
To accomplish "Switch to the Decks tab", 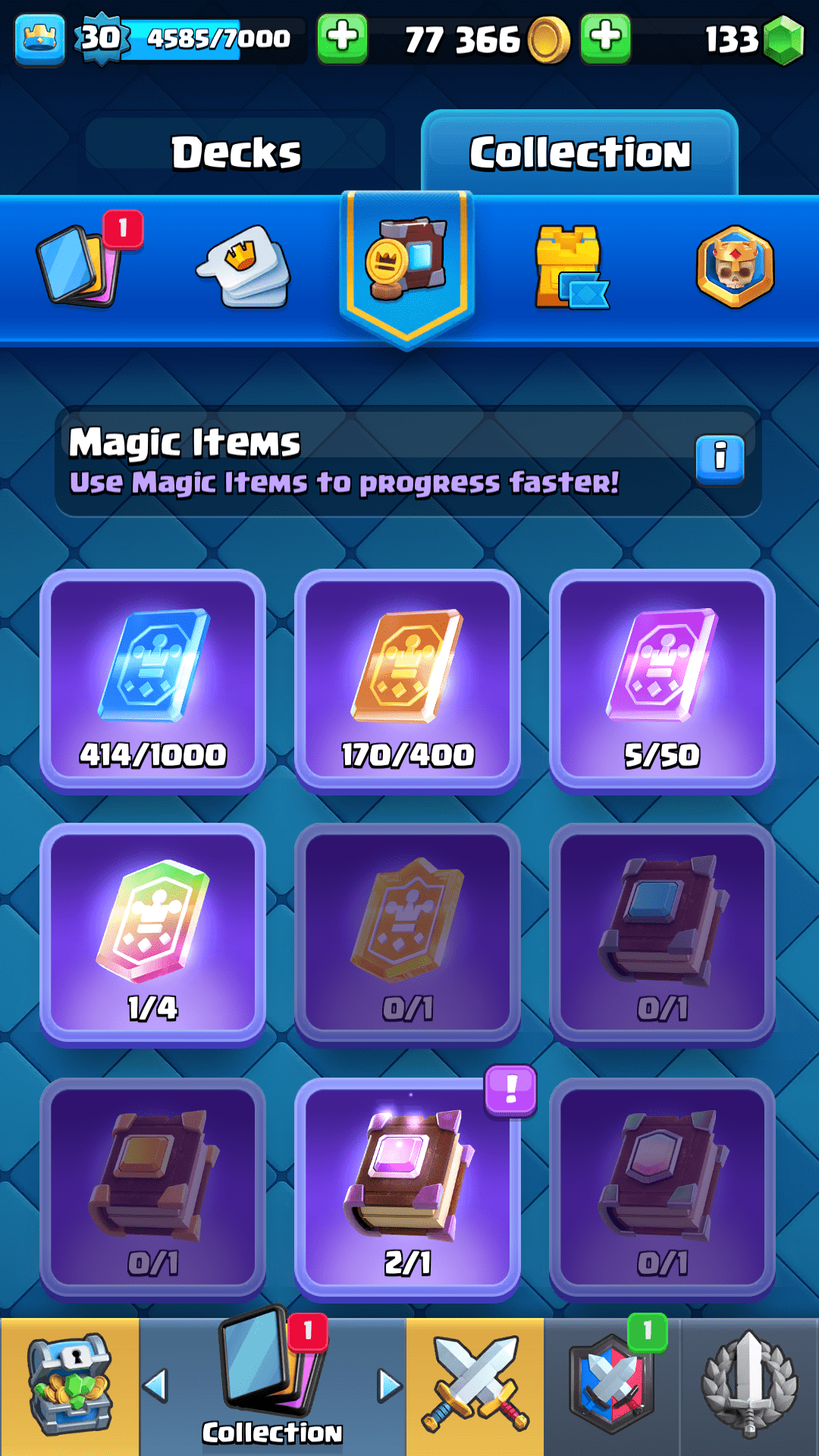I will (x=236, y=152).
